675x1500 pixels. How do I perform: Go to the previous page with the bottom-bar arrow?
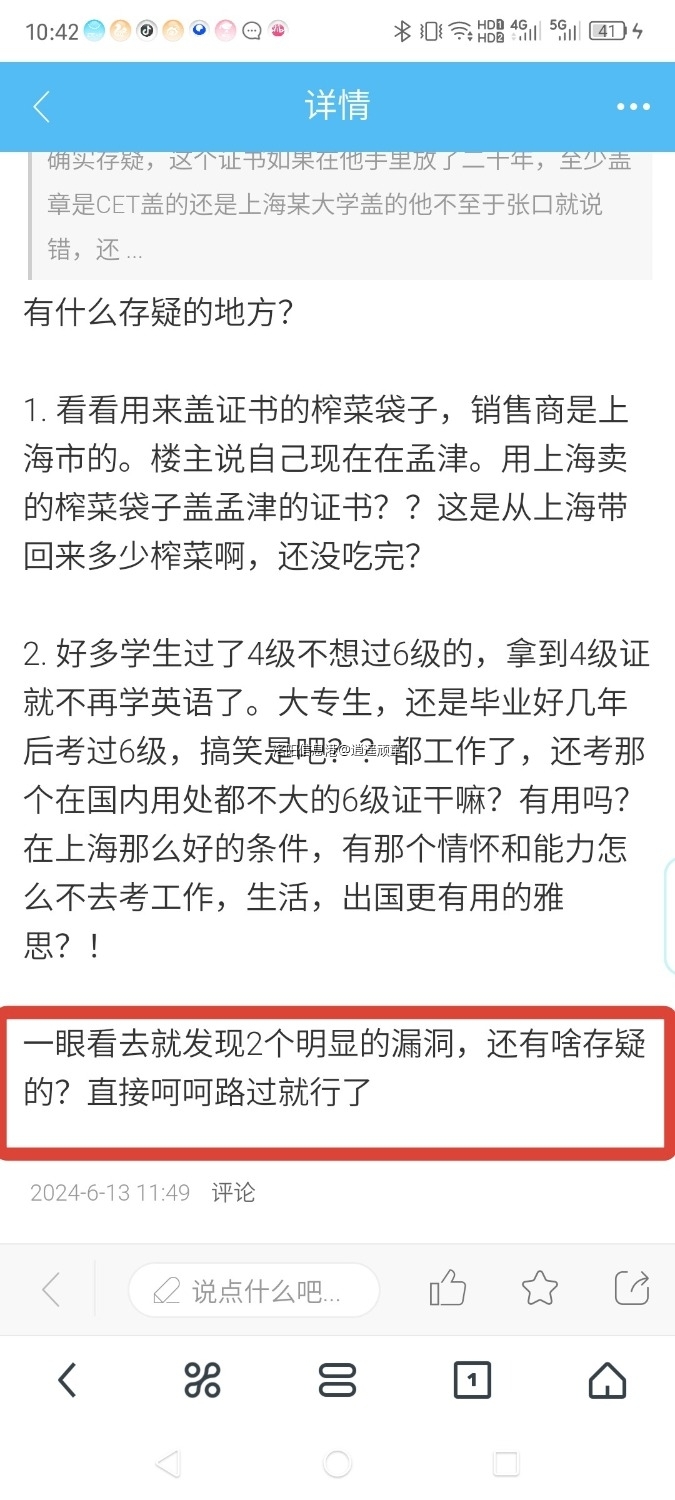click(51, 1290)
